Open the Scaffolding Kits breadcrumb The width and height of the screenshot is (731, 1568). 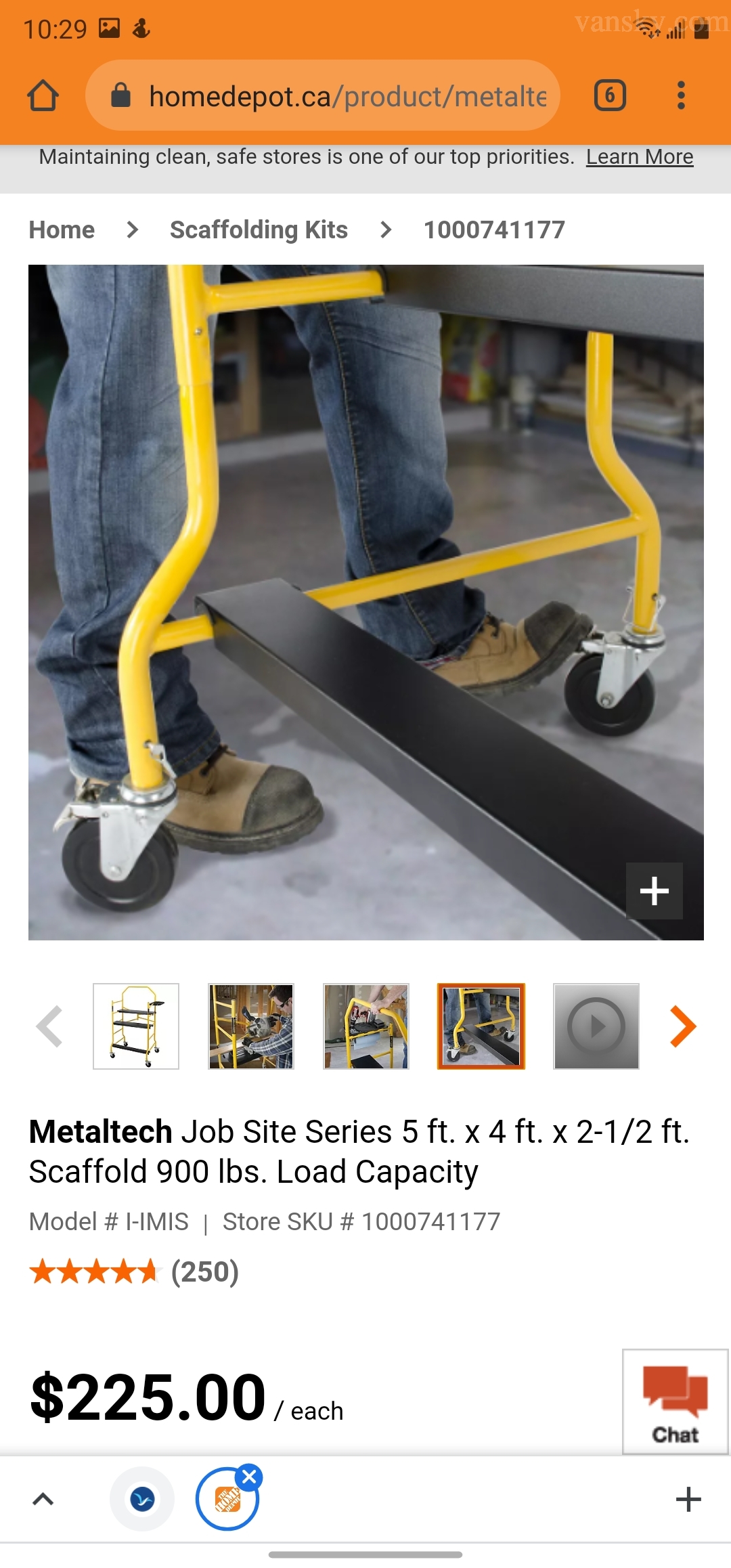(259, 230)
